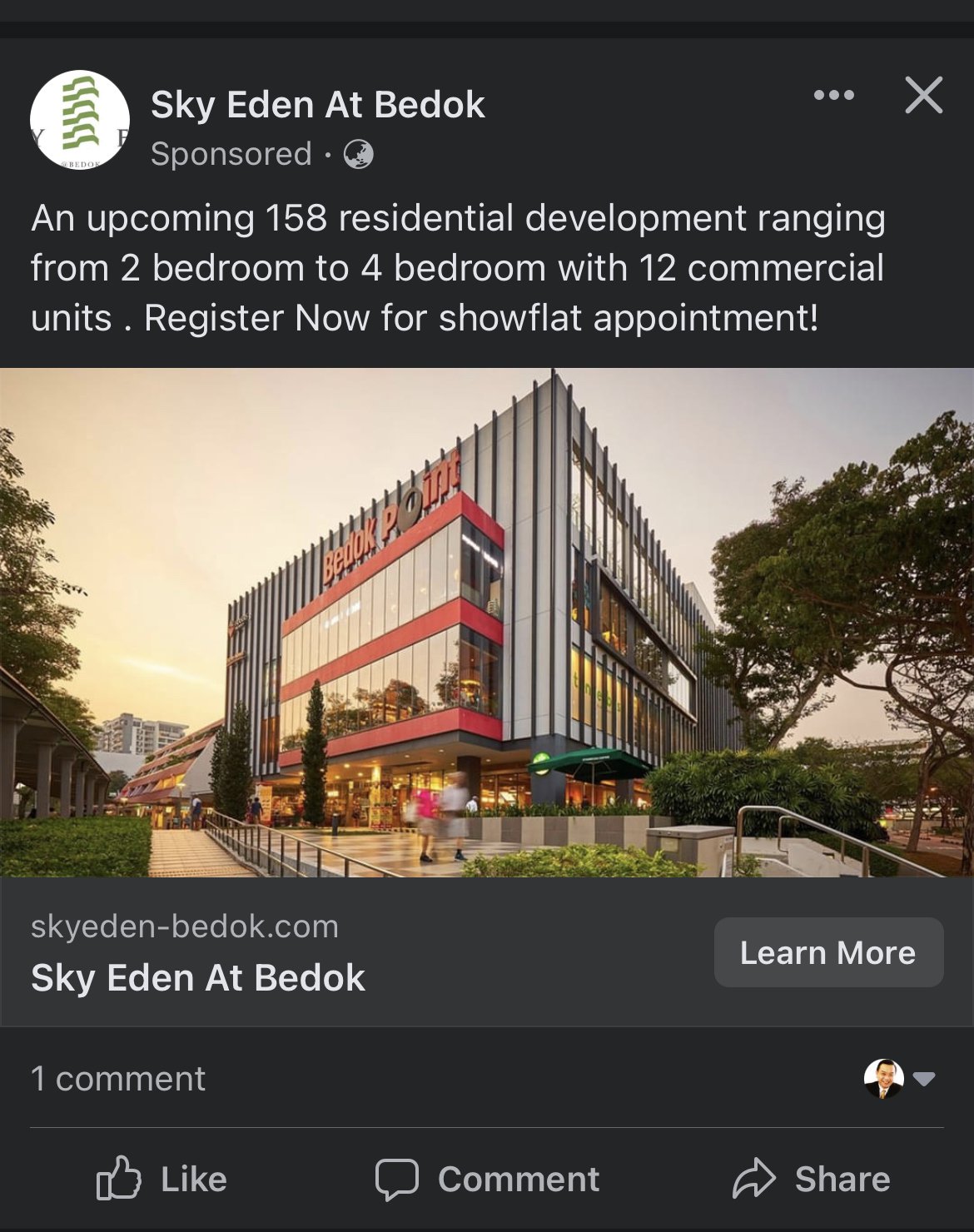Viewport: 974px width, 1232px height.
Task: Share the Sky Eden post
Action: tap(811, 1179)
